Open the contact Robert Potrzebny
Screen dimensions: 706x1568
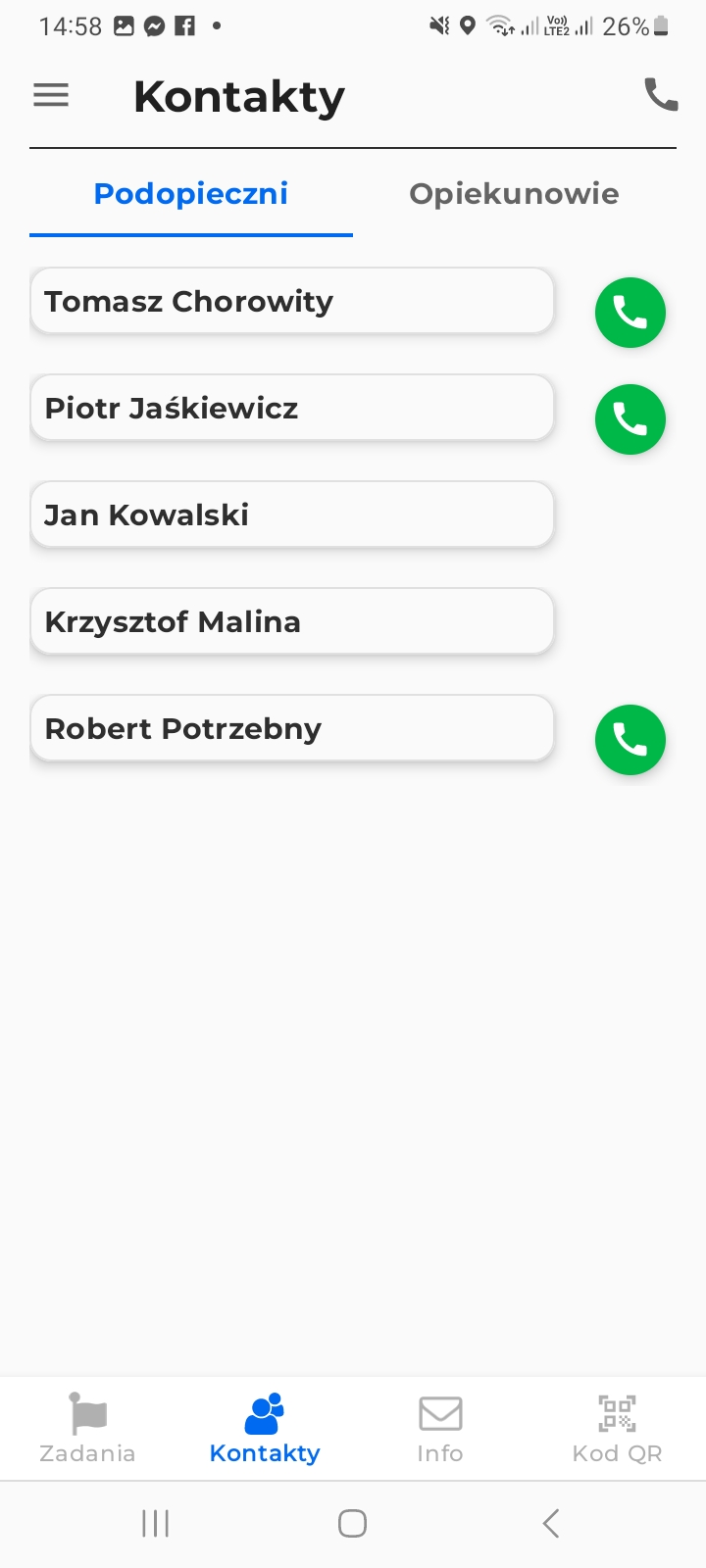(292, 728)
